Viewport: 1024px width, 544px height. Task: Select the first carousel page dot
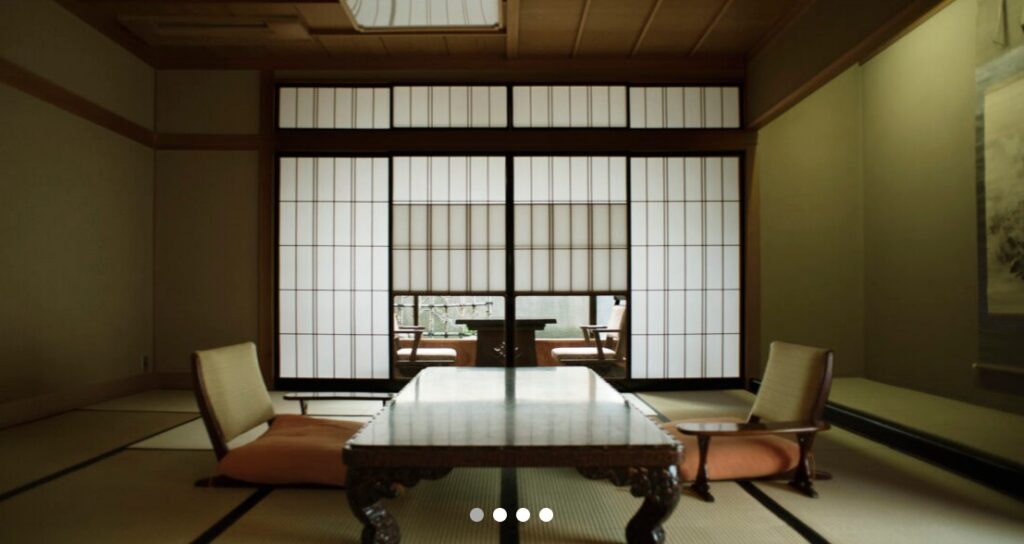click(477, 515)
